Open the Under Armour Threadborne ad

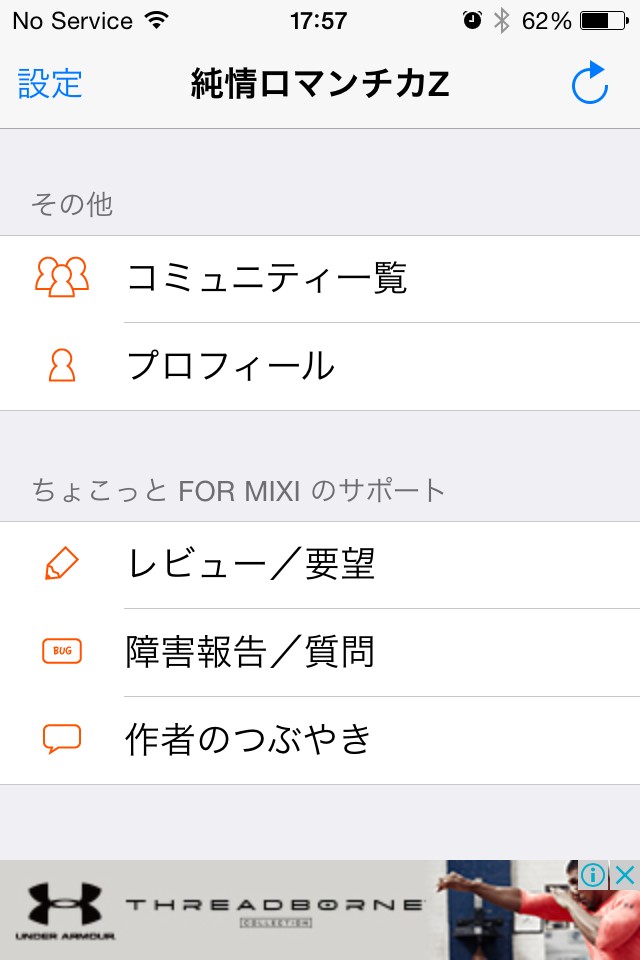coord(280,910)
